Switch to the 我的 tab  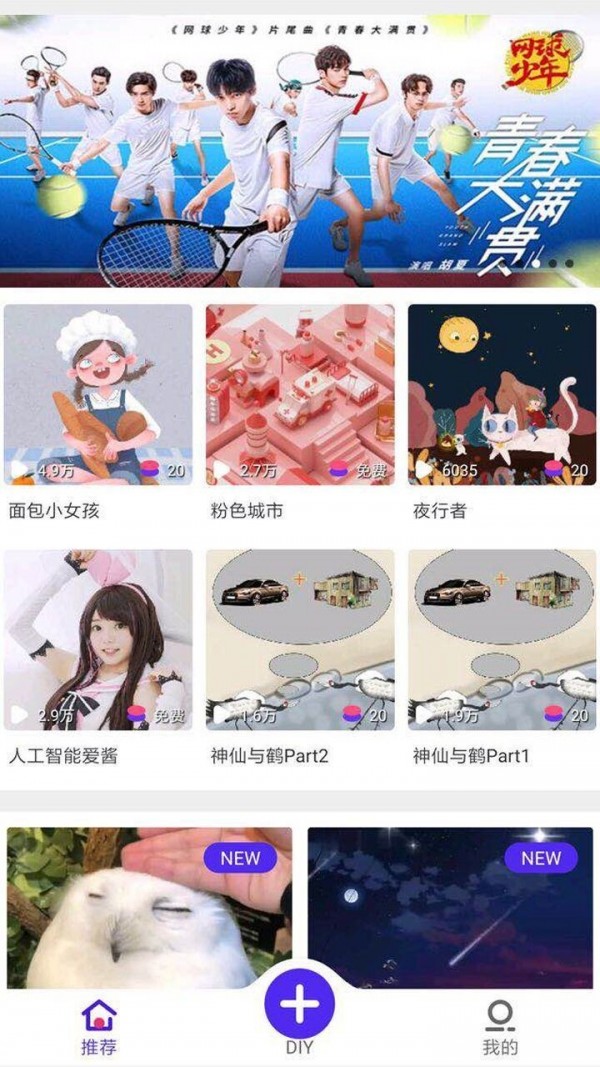tap(500, 1028)
